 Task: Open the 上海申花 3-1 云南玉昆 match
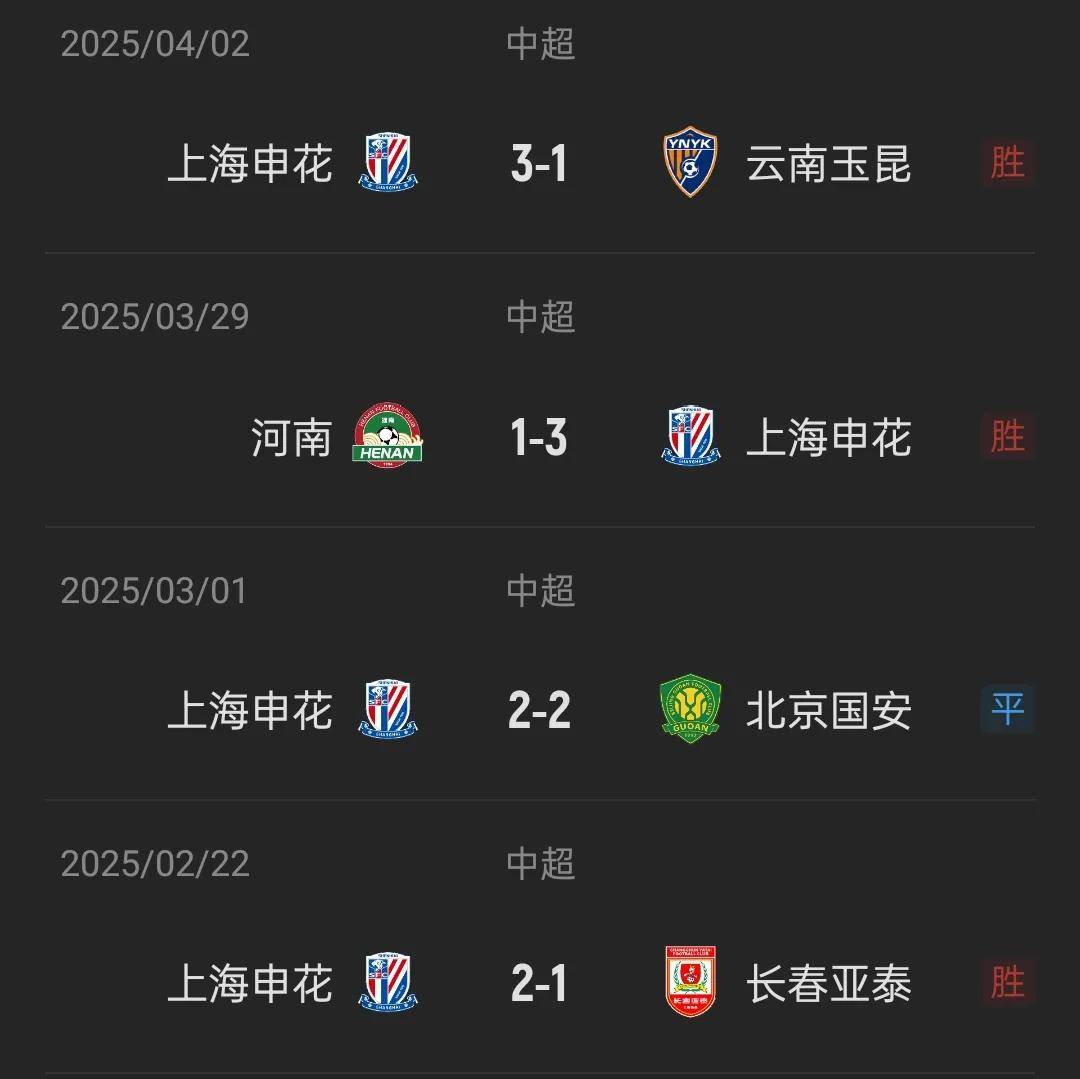(x=539, y=163)
